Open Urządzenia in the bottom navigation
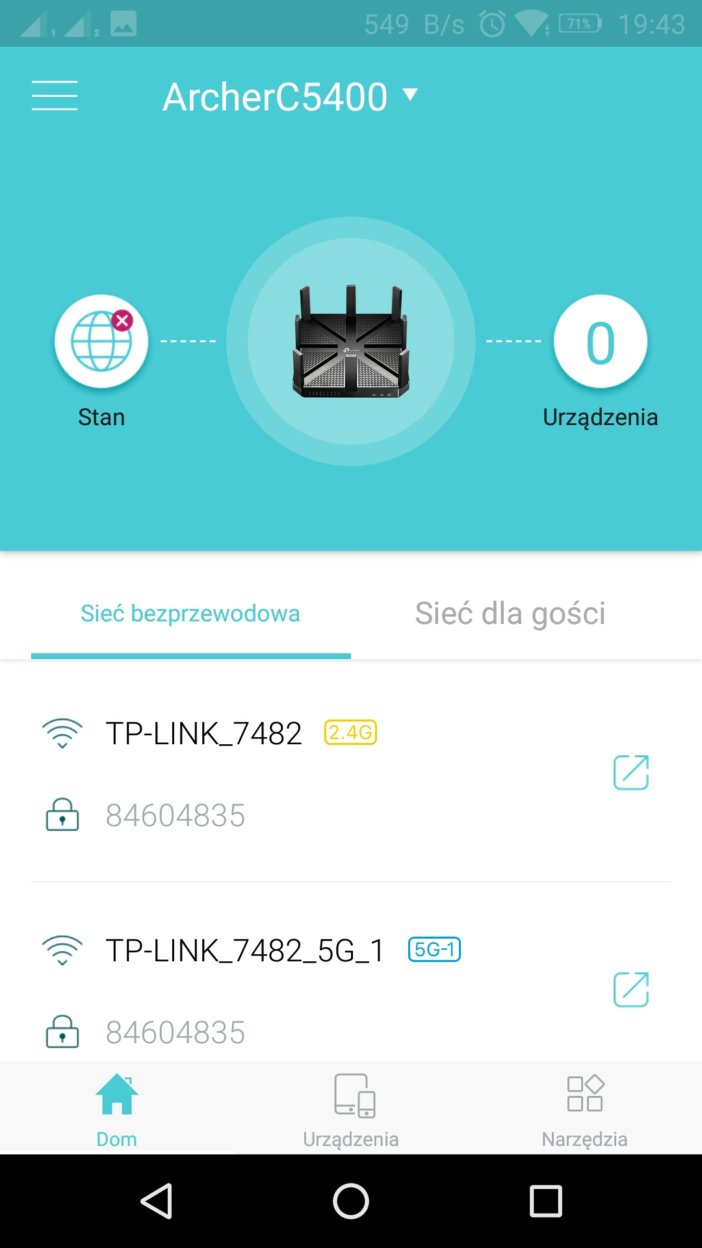The width and height of the screenshot is (702, 1248). (x=351, y=1108)
